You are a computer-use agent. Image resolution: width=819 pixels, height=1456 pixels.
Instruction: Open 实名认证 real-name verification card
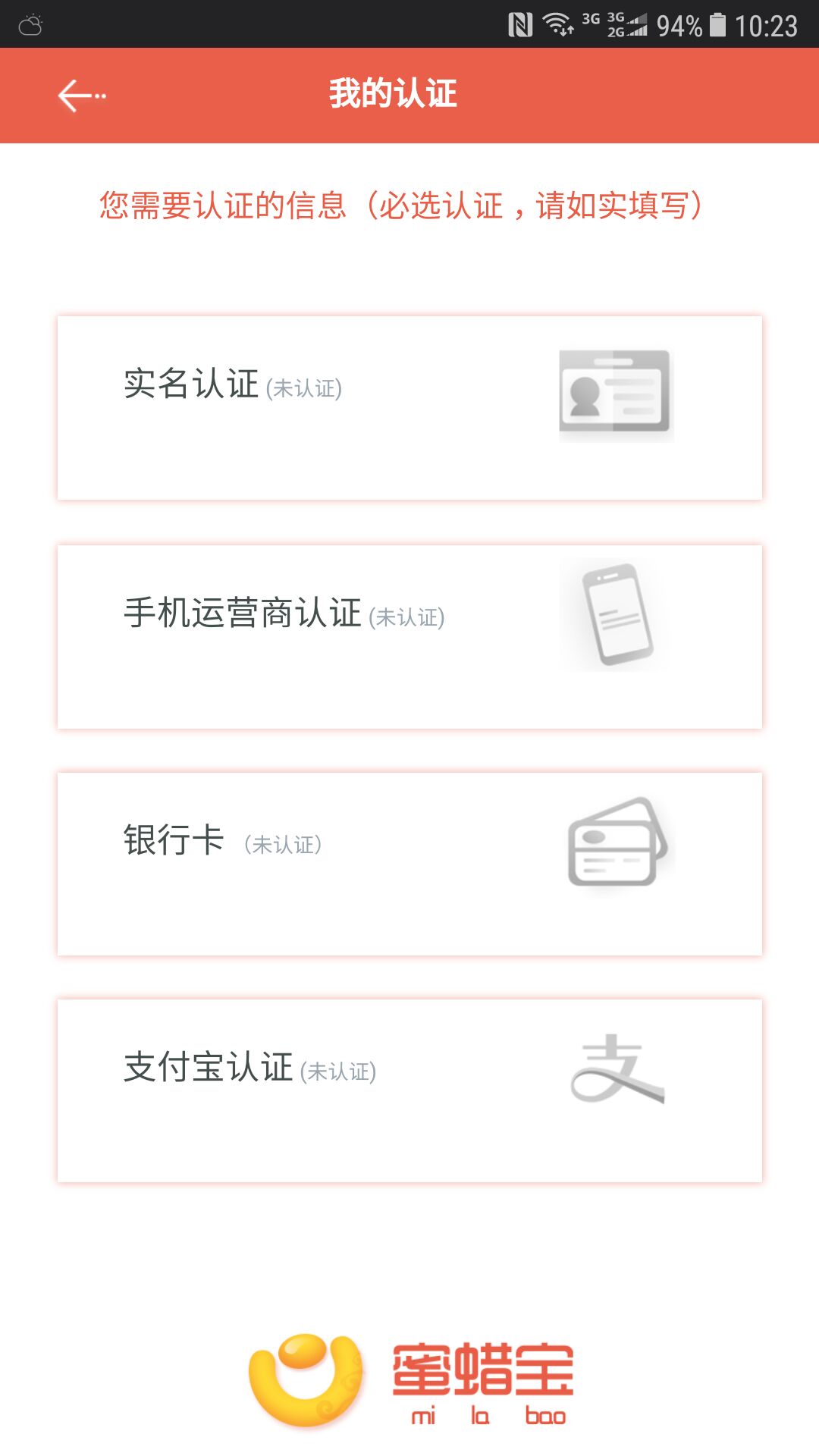(x=409, y=408)
